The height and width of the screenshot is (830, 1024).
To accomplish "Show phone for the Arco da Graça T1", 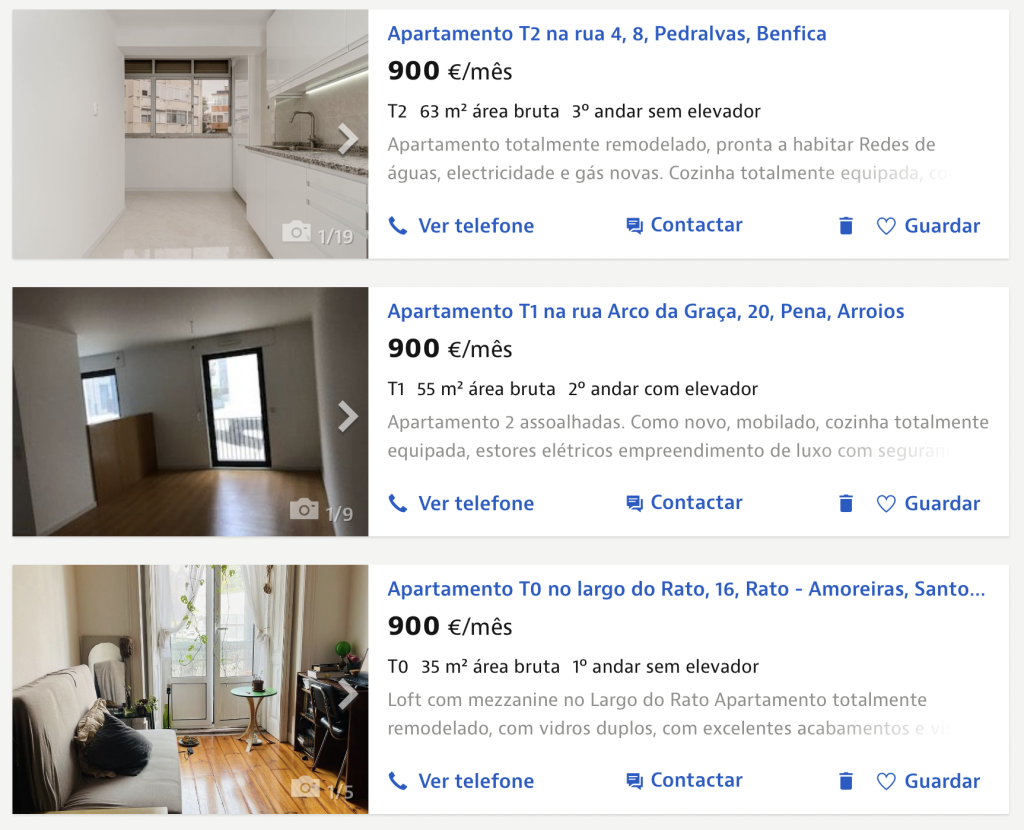I will point(461,503).
